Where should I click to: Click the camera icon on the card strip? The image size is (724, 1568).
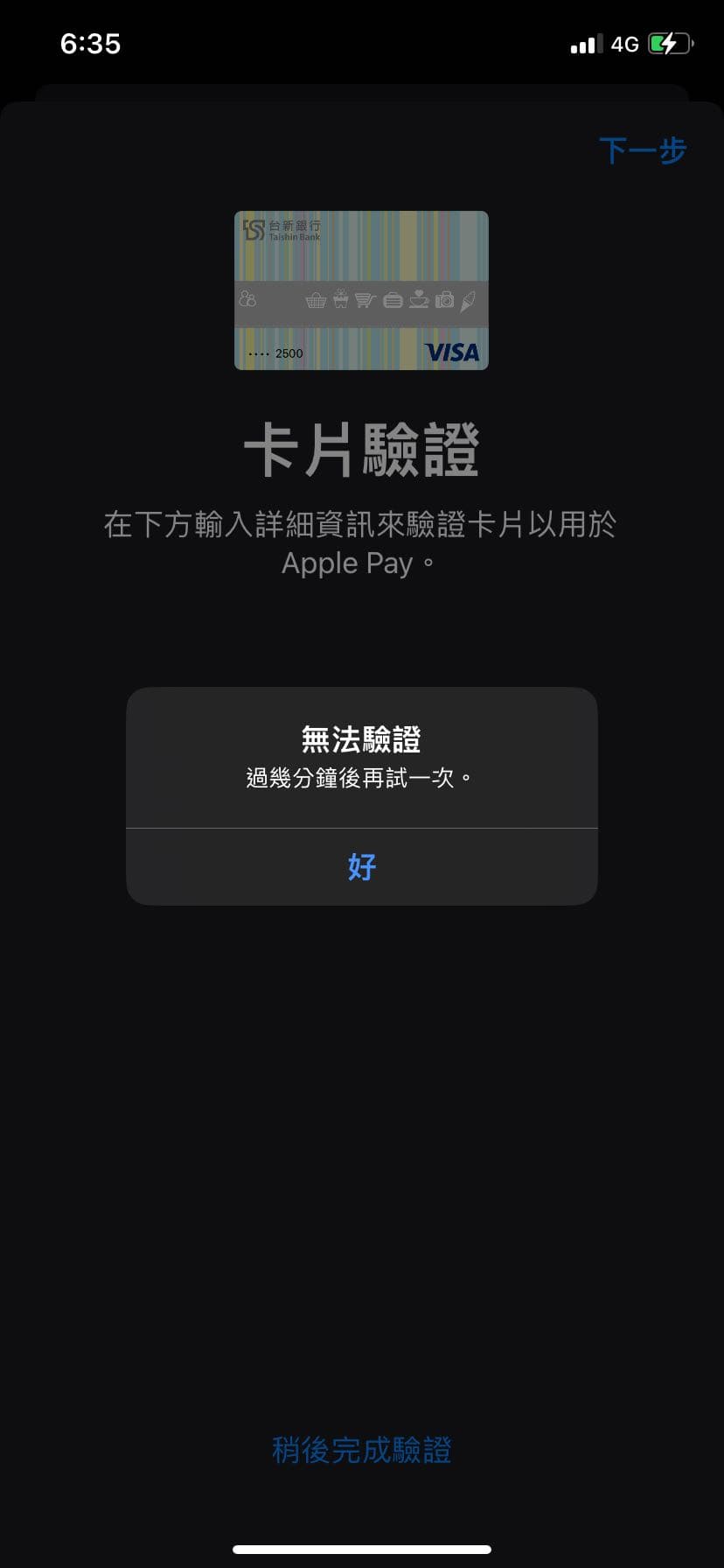[x=445, y=300]
